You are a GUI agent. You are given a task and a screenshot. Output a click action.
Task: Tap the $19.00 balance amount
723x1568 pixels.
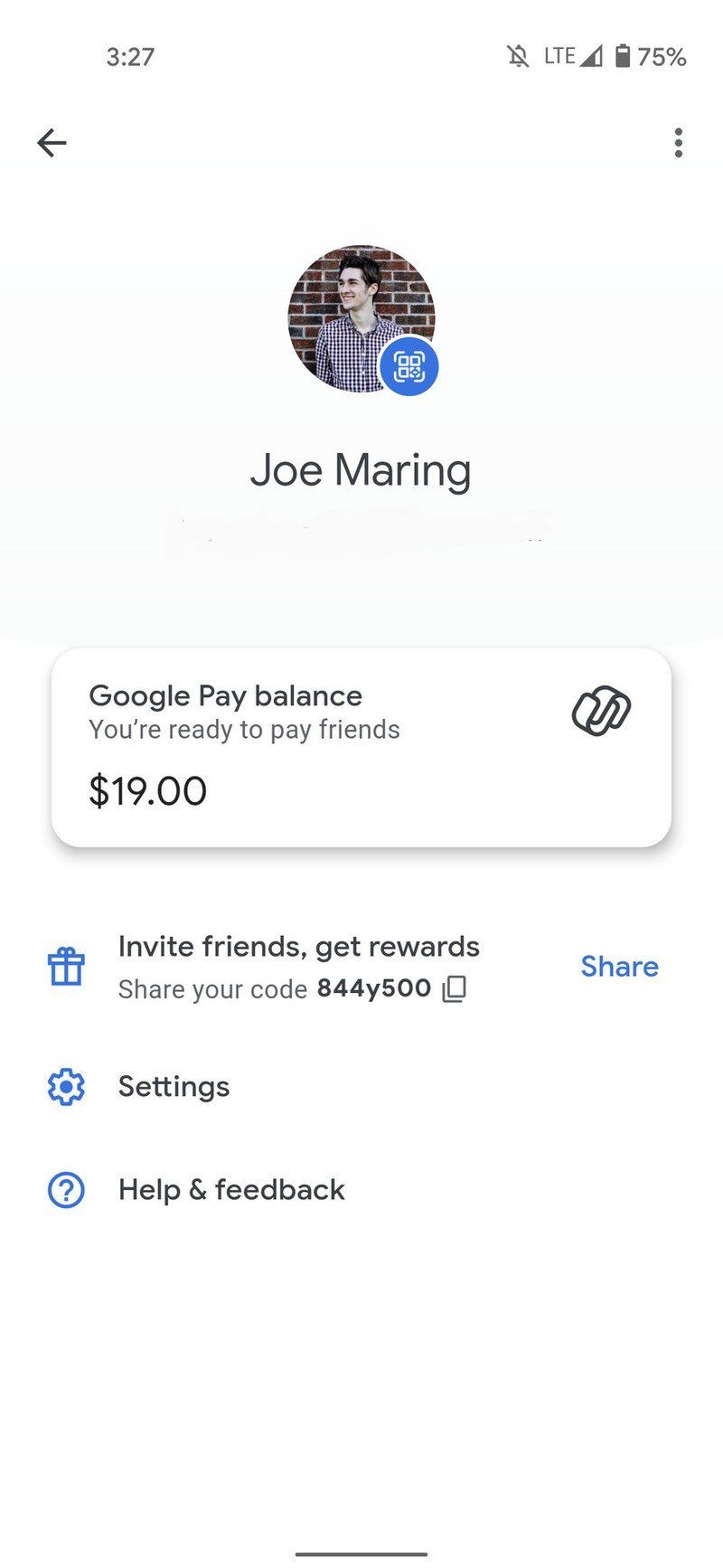147,789
